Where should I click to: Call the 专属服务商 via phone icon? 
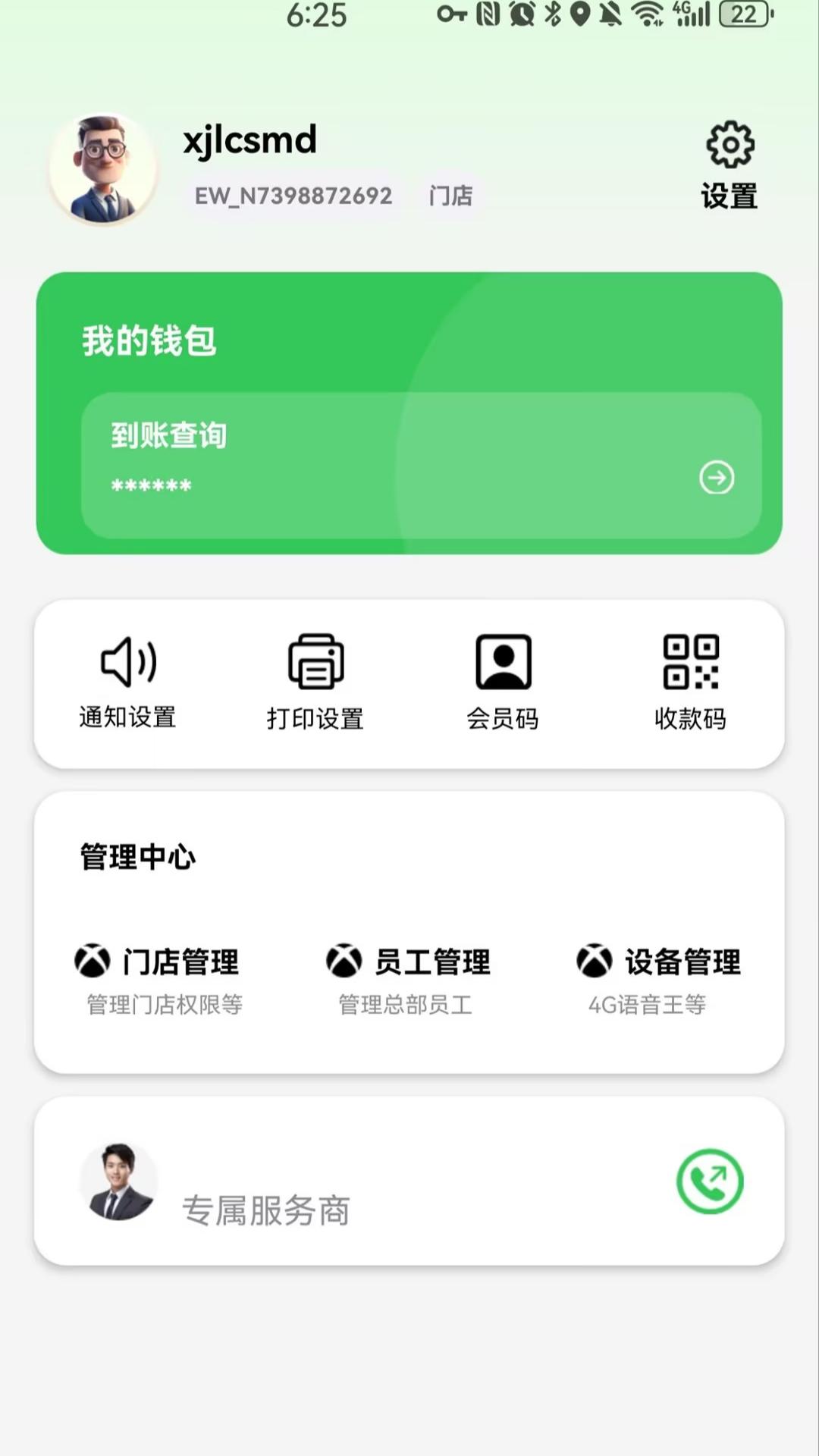pos(710,1181)
